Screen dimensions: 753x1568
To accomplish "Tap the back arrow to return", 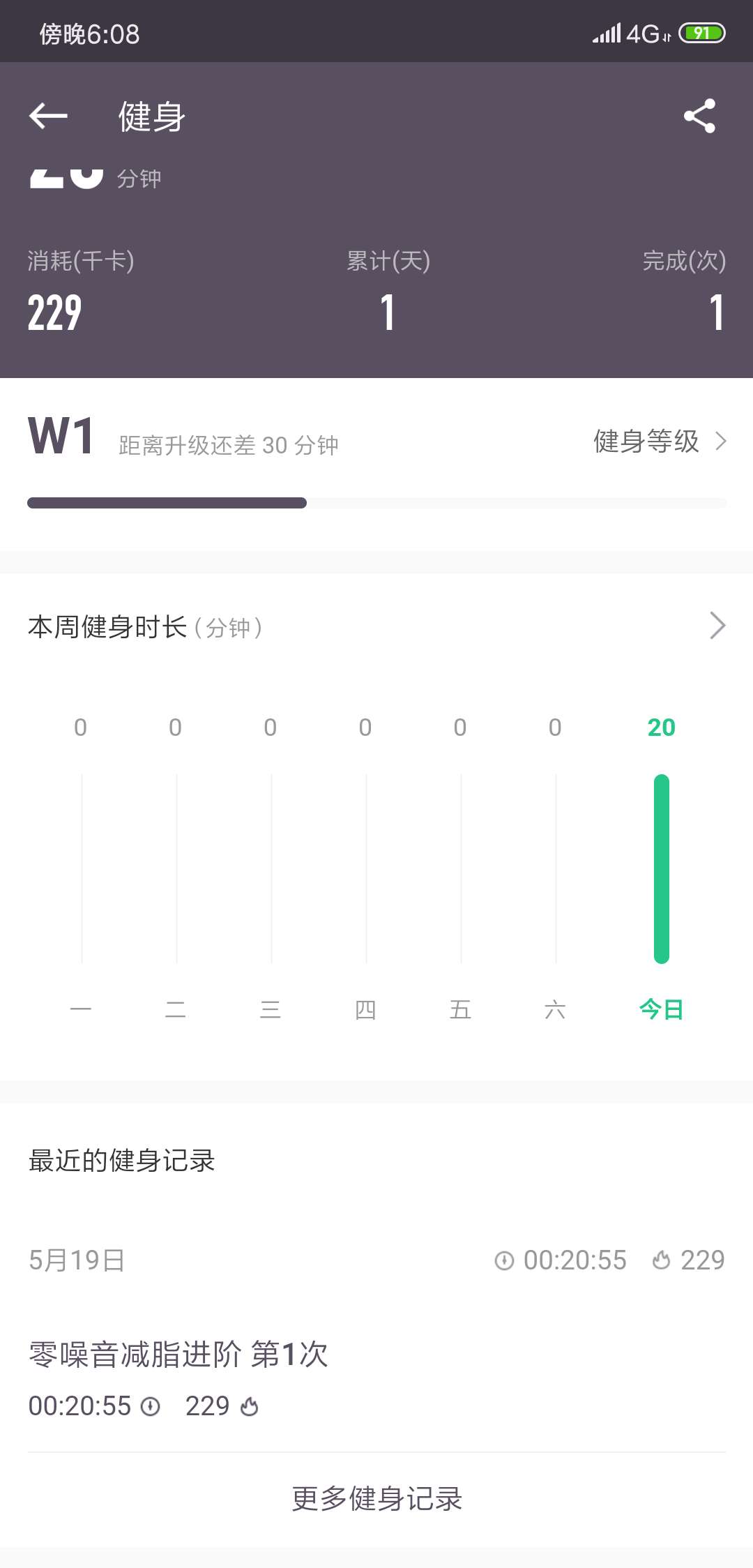I will pos(49,115).
